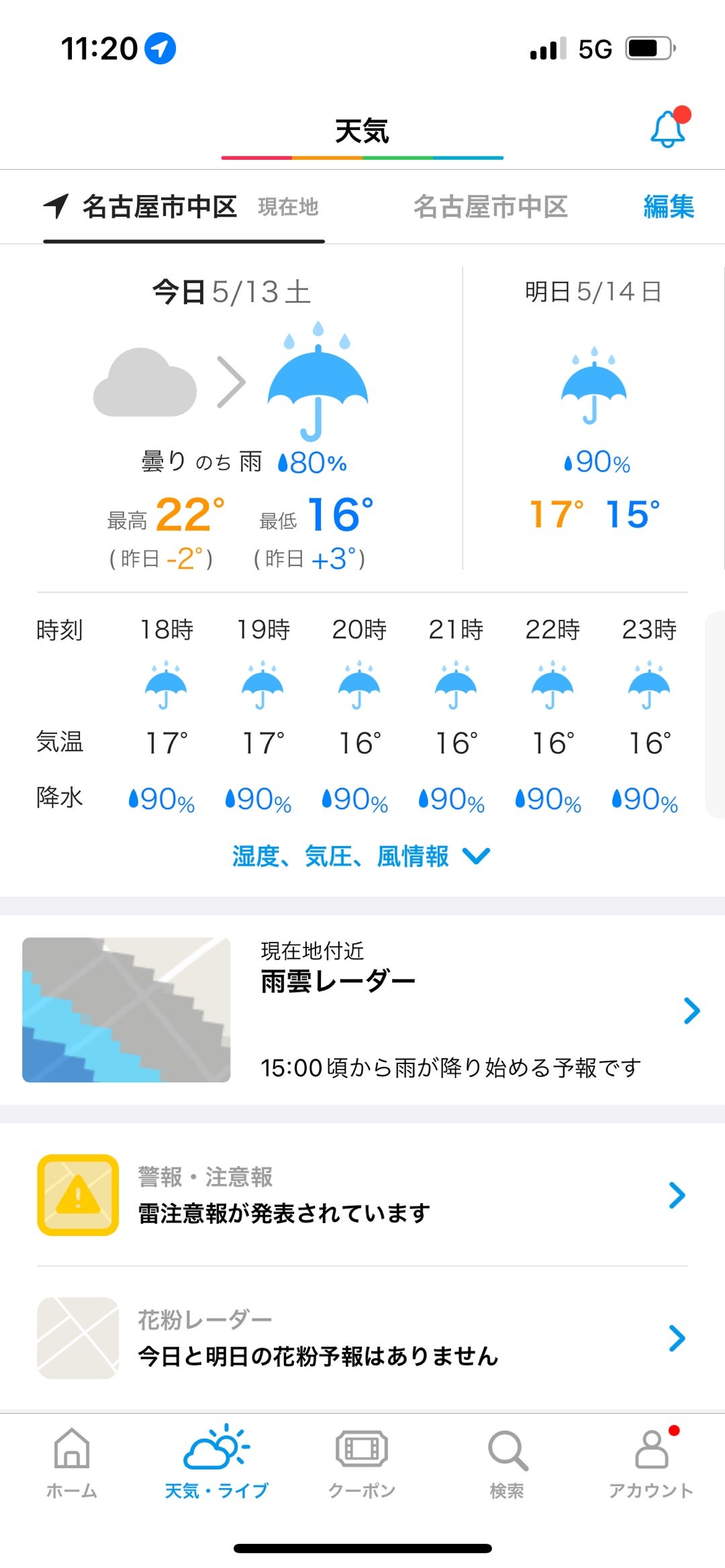Expand 湿度、気圧、風情報 details
Viewport: 725px width, 1568px height.
[361, 856]
